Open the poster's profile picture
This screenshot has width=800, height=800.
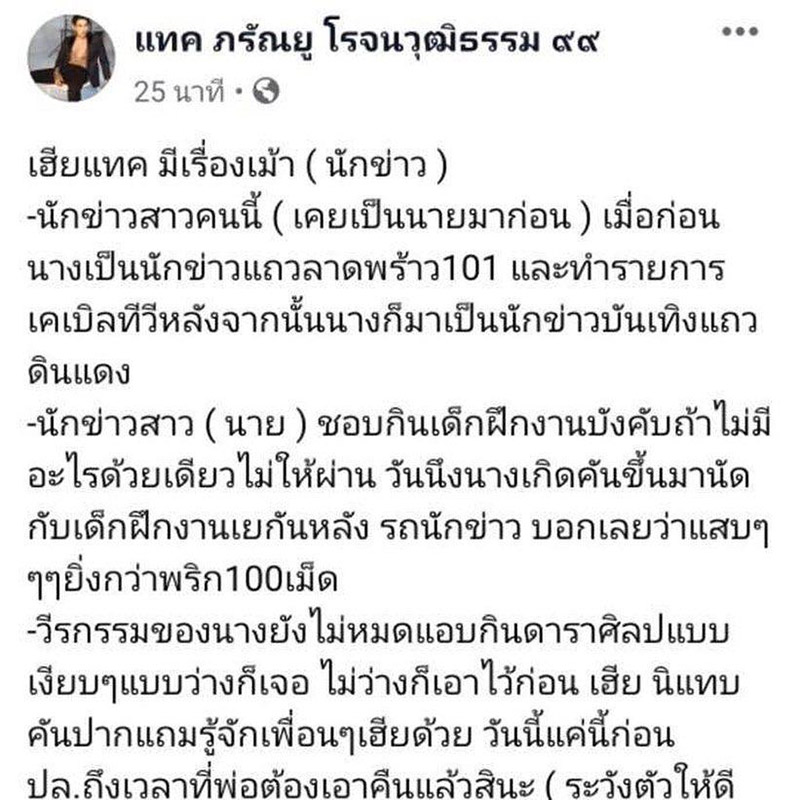(71, 58)
